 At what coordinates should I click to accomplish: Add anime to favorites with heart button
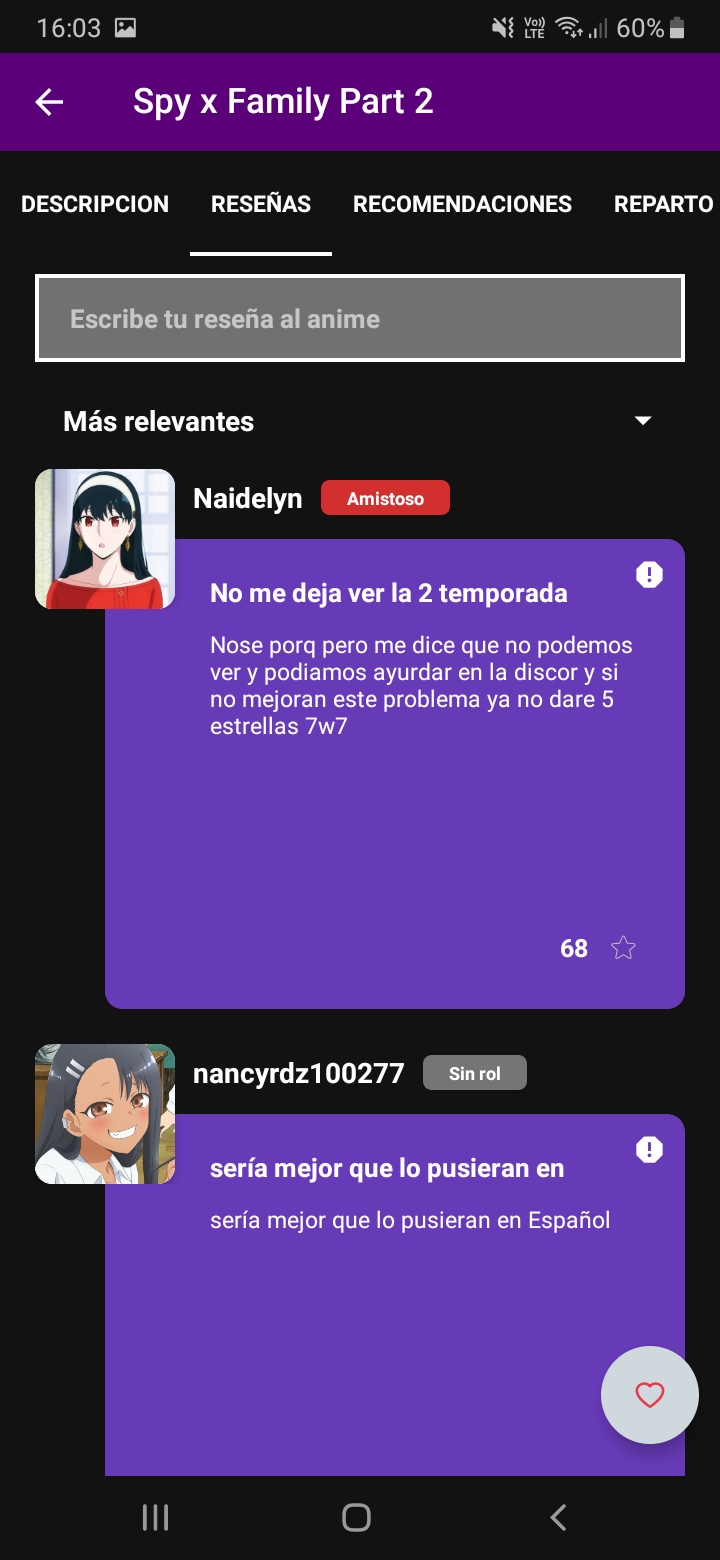(x=650, y=1395)
